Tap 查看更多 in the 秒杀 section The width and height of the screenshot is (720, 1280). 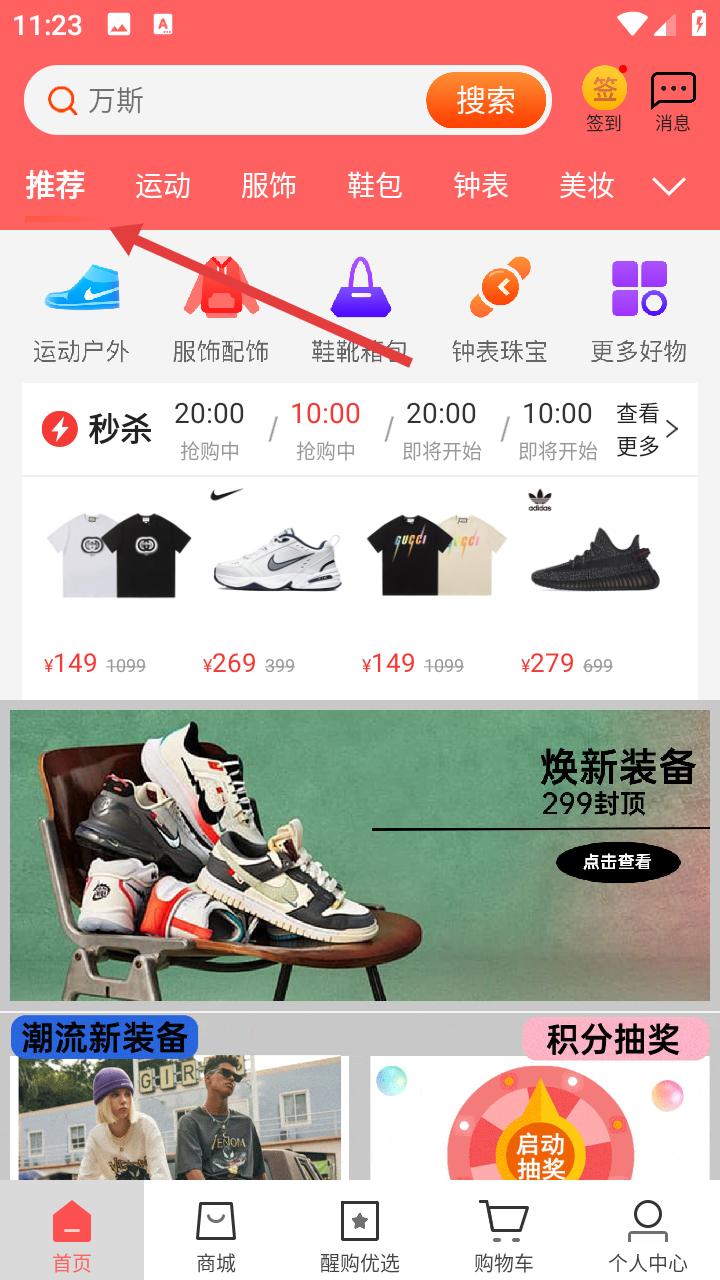647,430
